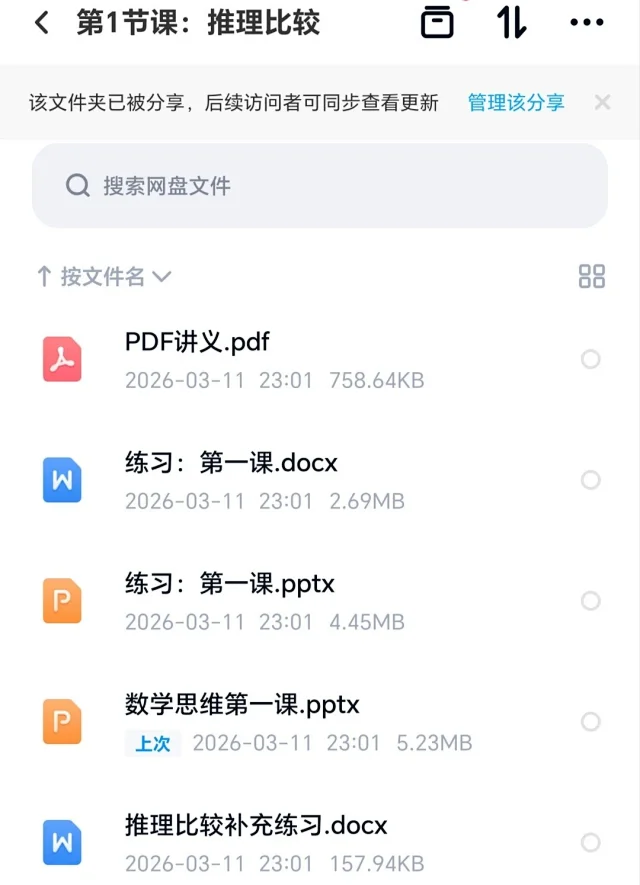The width and height of the screenshot is (640, 885).
Task: Open 推理比较补充练习.docx document
Action: (256, 826)
